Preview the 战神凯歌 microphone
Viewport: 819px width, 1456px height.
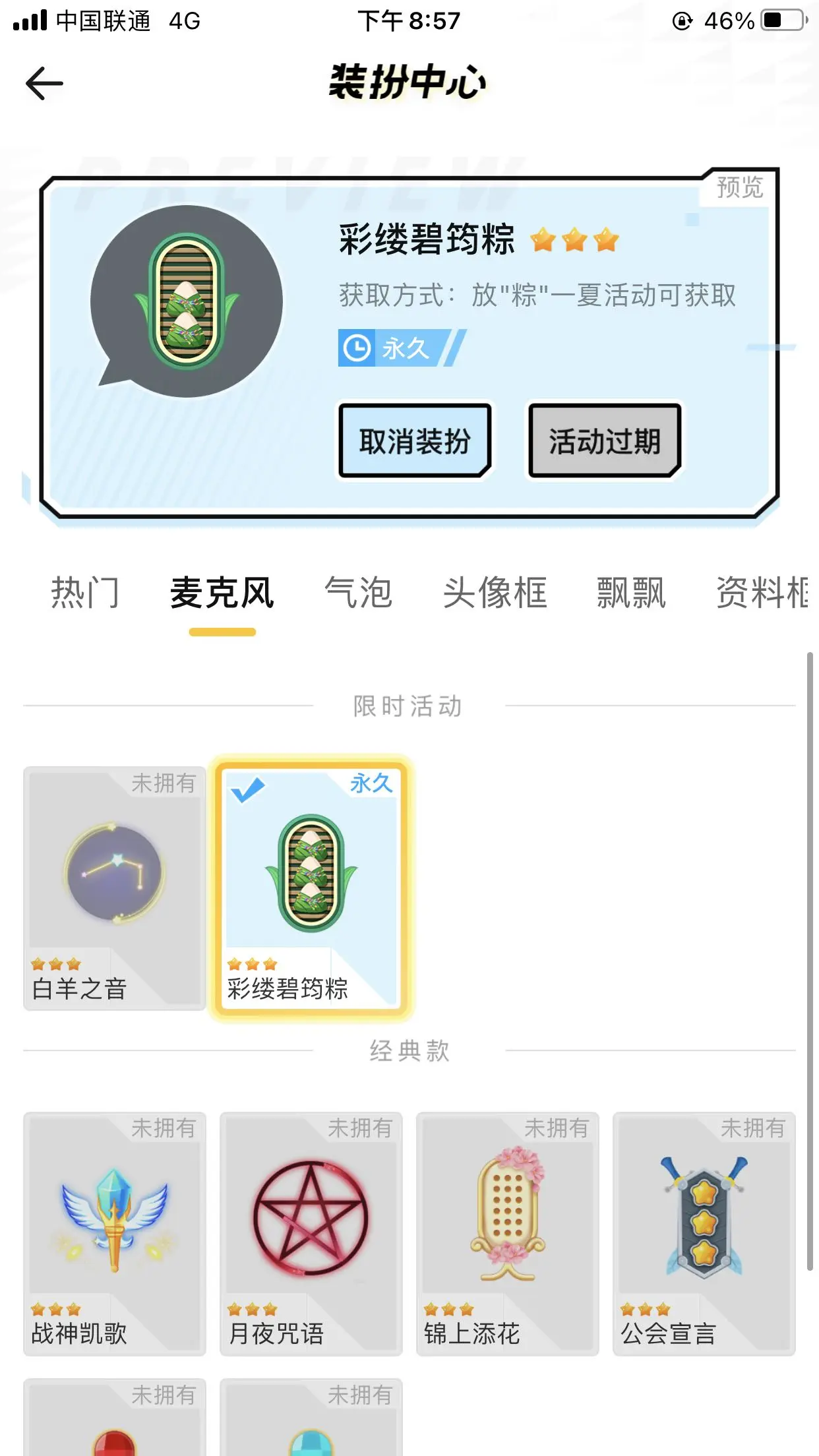pos(115,1234)
